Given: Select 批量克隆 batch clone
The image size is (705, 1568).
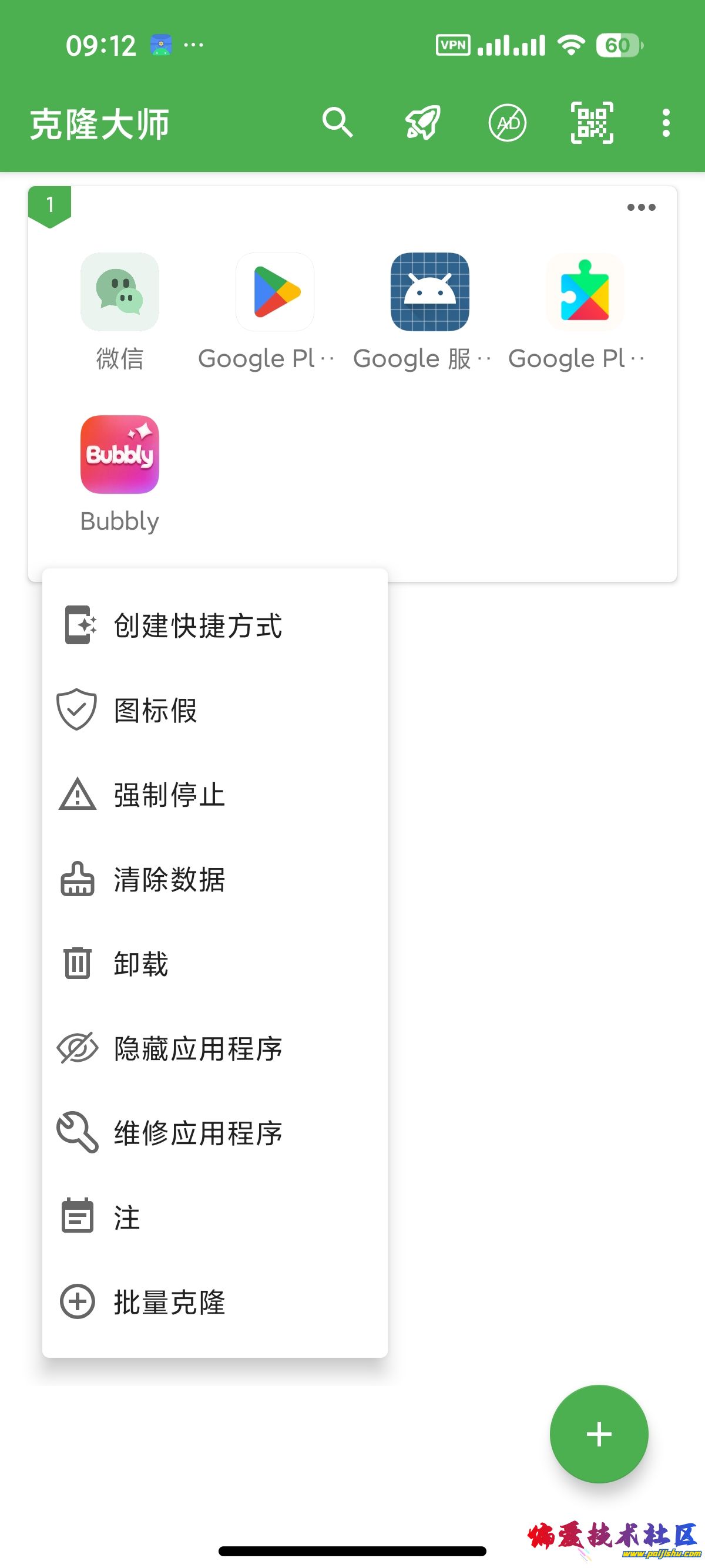Looking at the screenshot, I should [x=169, y=1303].
